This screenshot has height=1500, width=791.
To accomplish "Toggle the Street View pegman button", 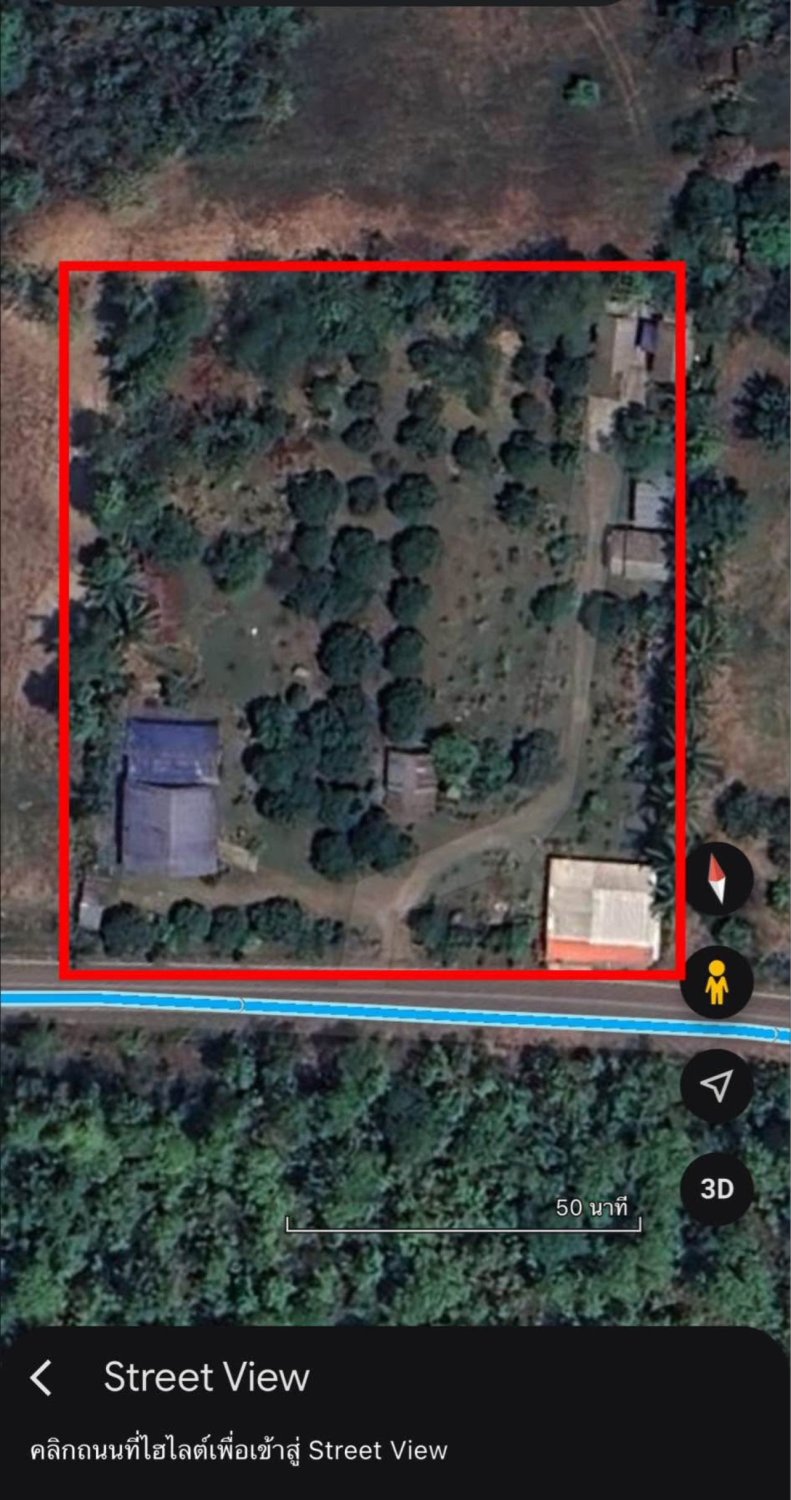I will coord(716,984).
